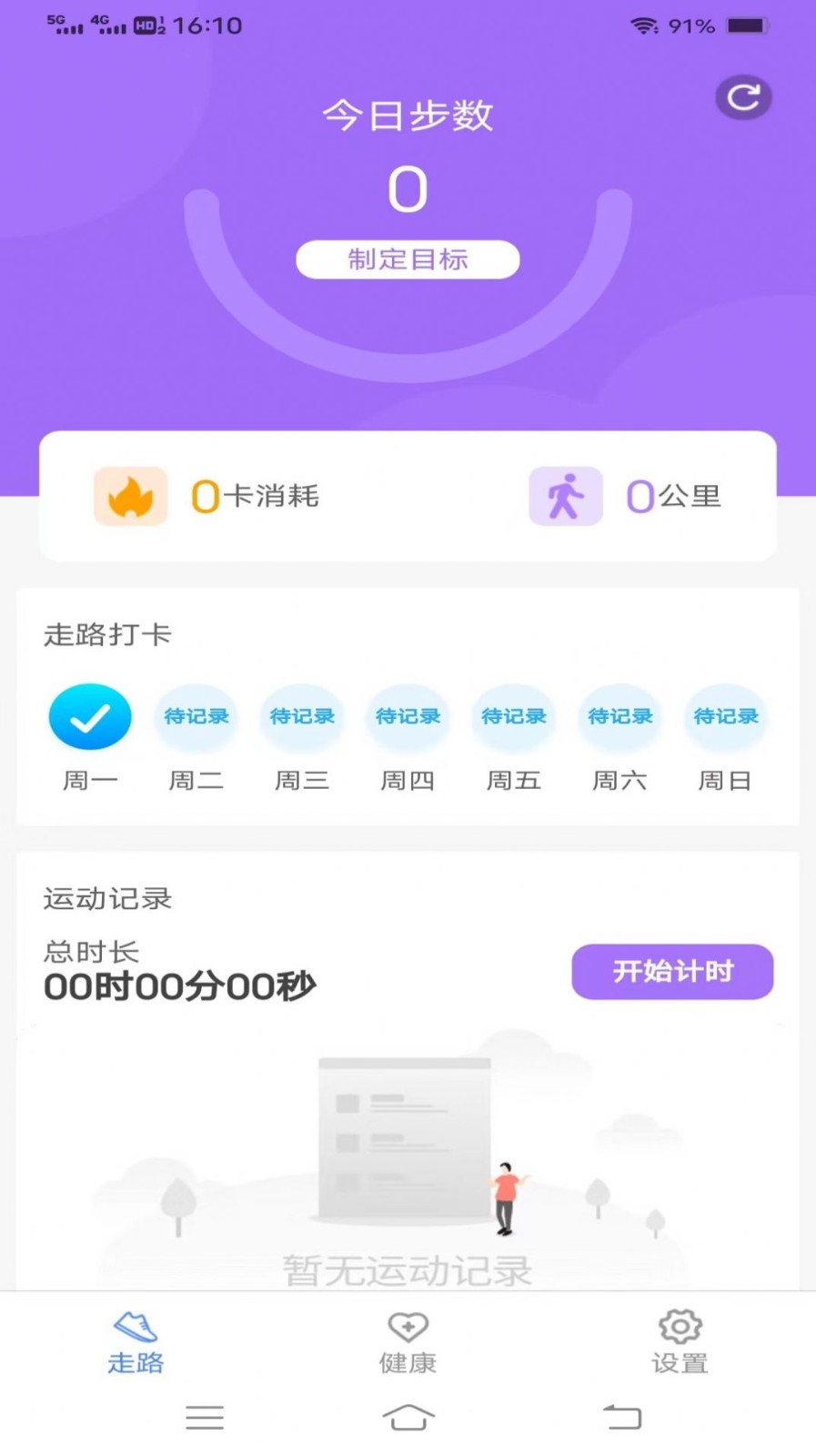This screenshot has width=816, height=1456.
Task: Switch to the 走路 tab
Action: (x=136, y=1342)
